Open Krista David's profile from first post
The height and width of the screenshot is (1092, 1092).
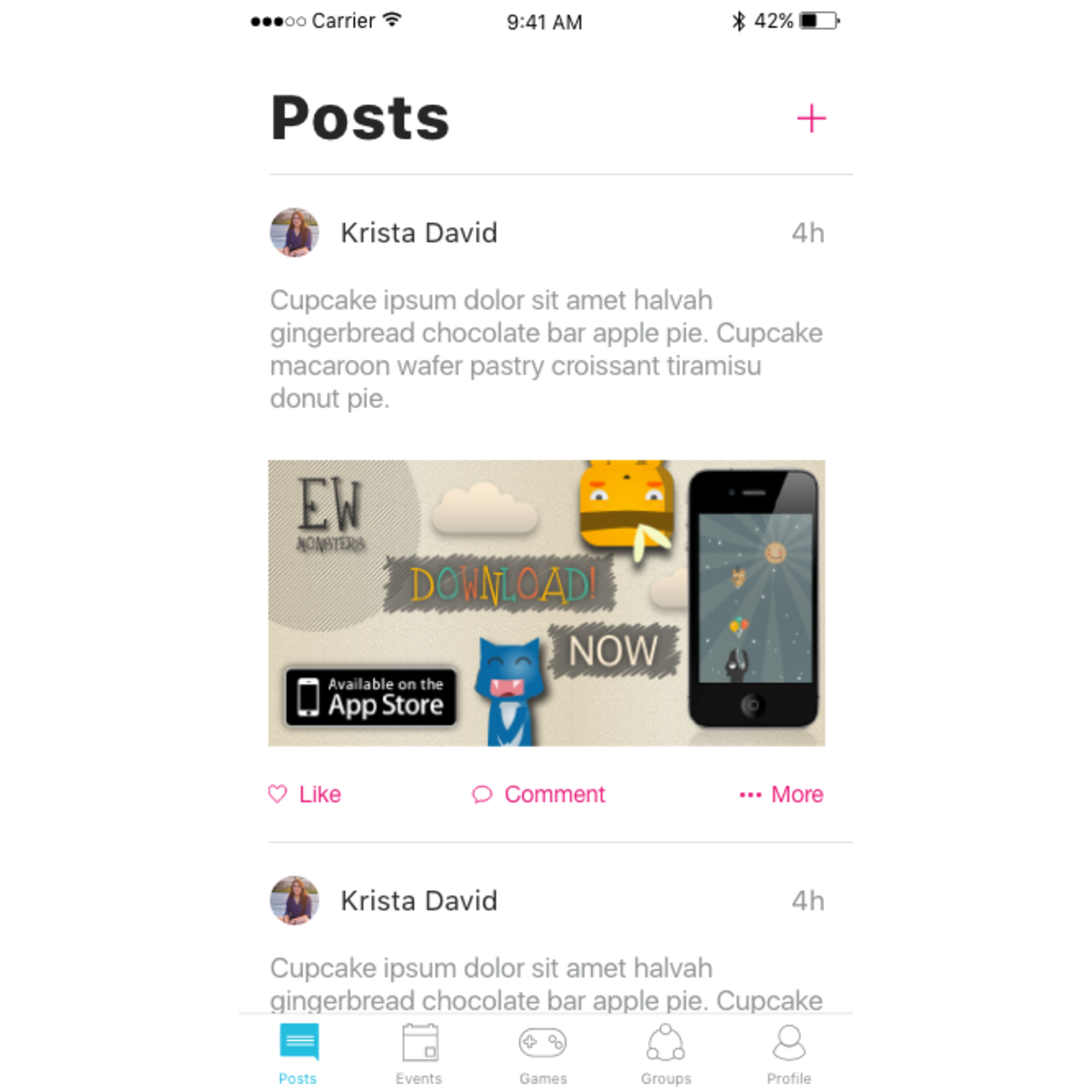point(418,232)
